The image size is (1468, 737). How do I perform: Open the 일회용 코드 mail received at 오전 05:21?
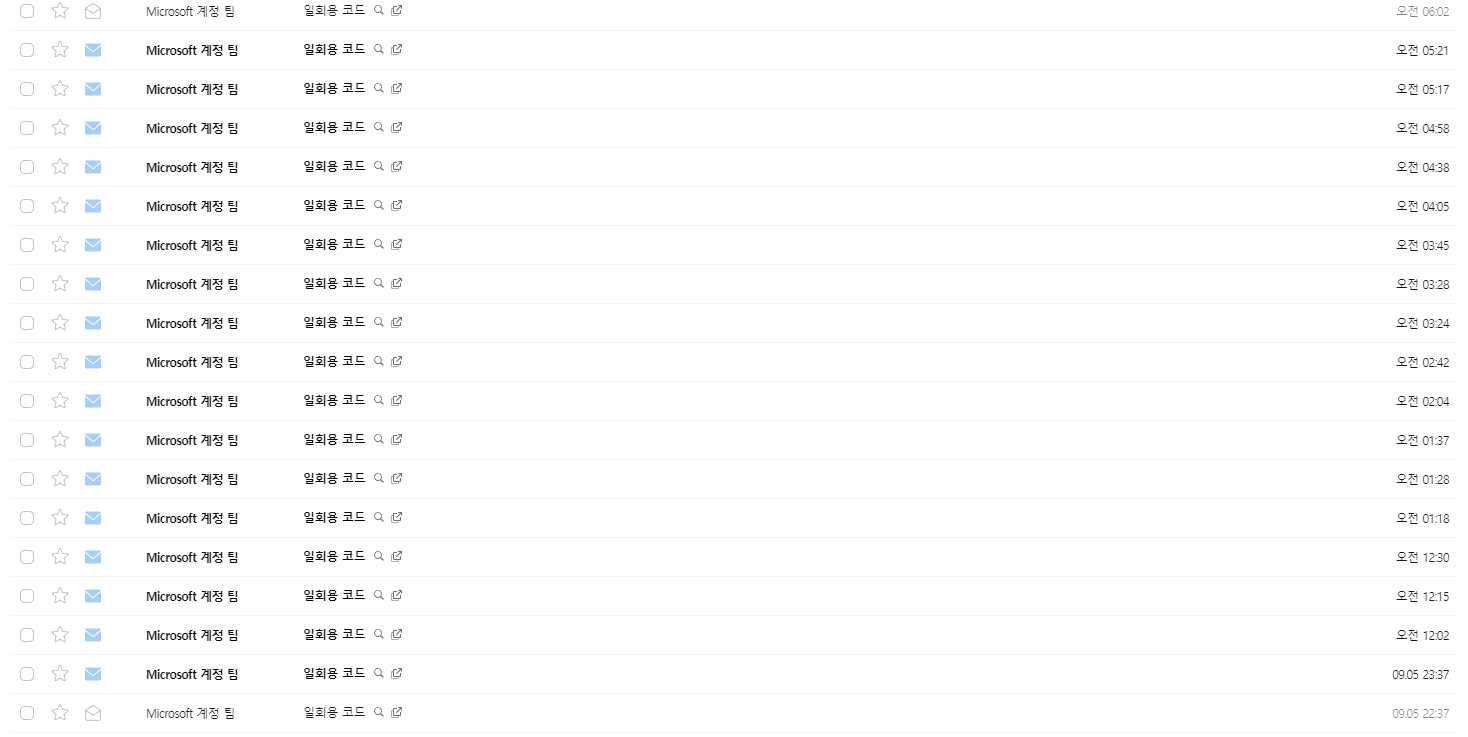click(334, 50)
